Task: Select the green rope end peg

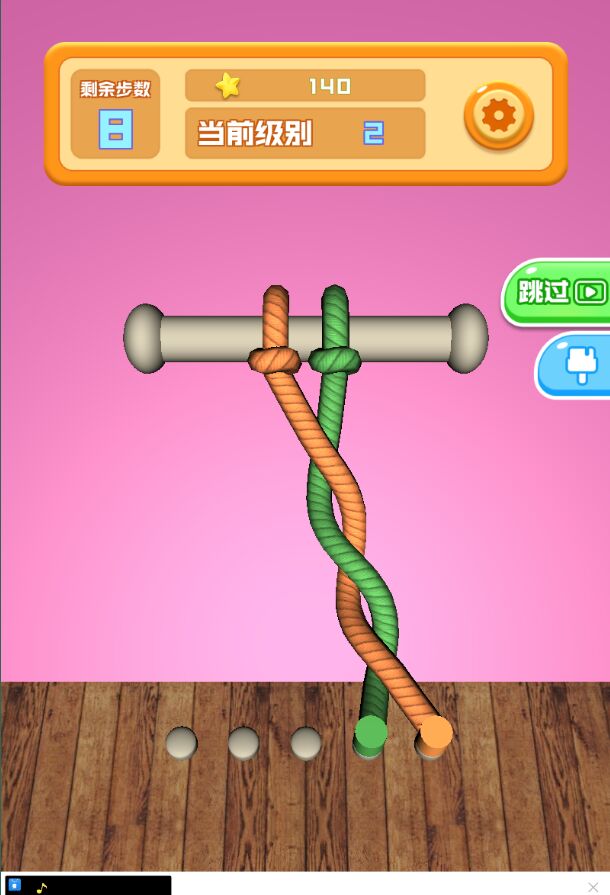Action: click(x=371, y=733)
